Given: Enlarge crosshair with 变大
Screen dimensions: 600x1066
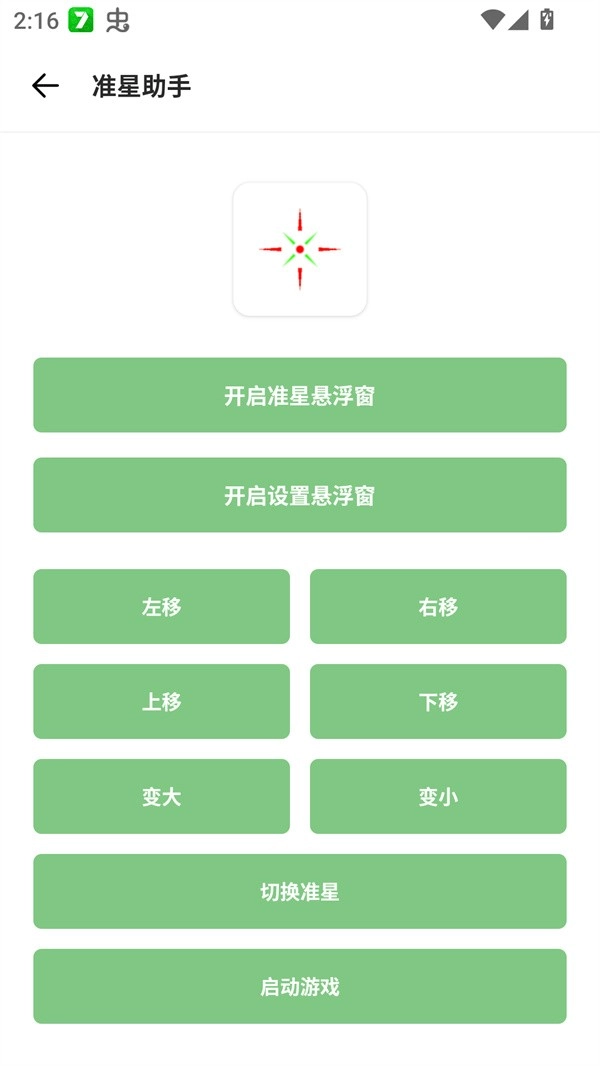Looking at the screenshot, I should 161,796.
